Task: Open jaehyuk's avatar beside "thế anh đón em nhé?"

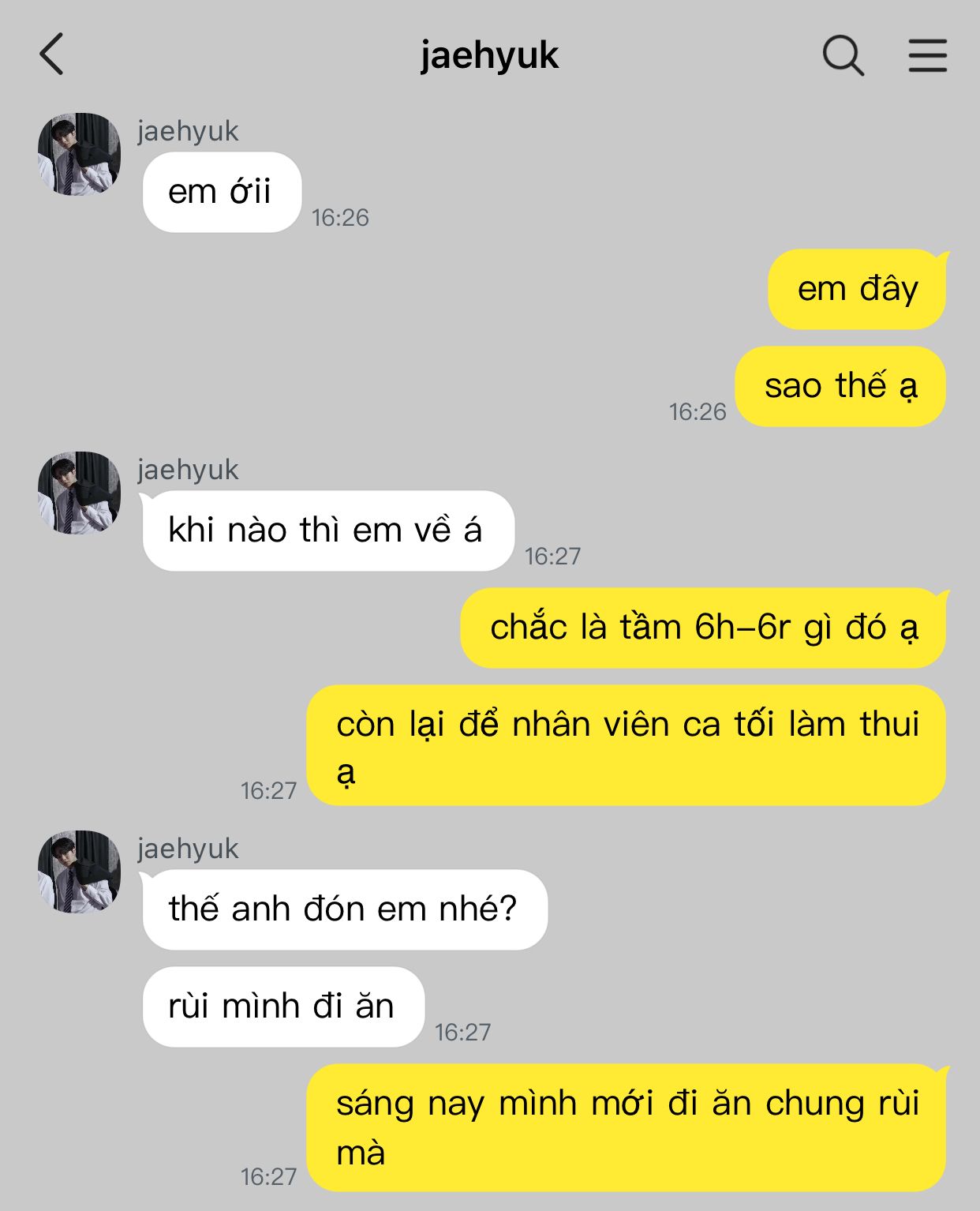Action: [79, 872]
